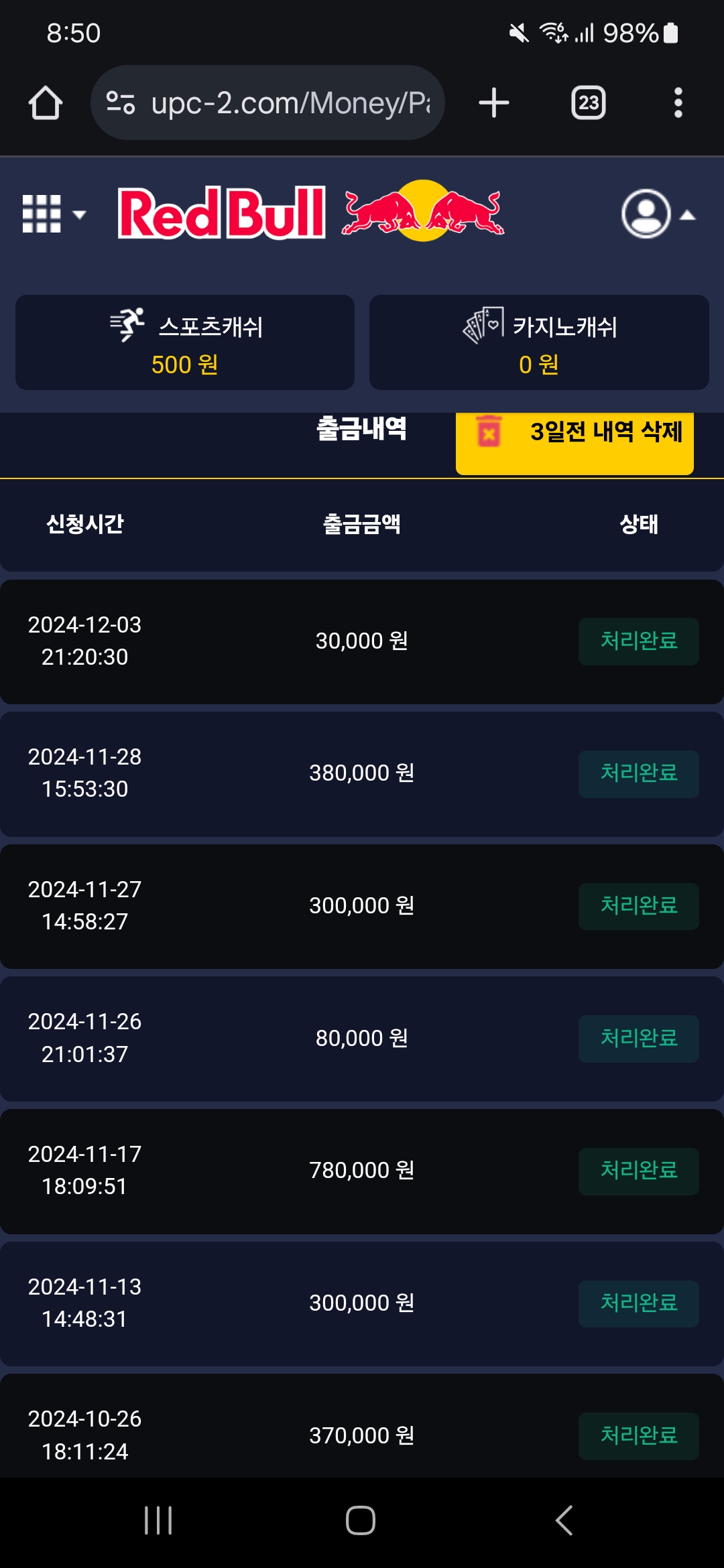Go to the browser home page
The width and height of the screenshot is (724, 1568).
46,103
